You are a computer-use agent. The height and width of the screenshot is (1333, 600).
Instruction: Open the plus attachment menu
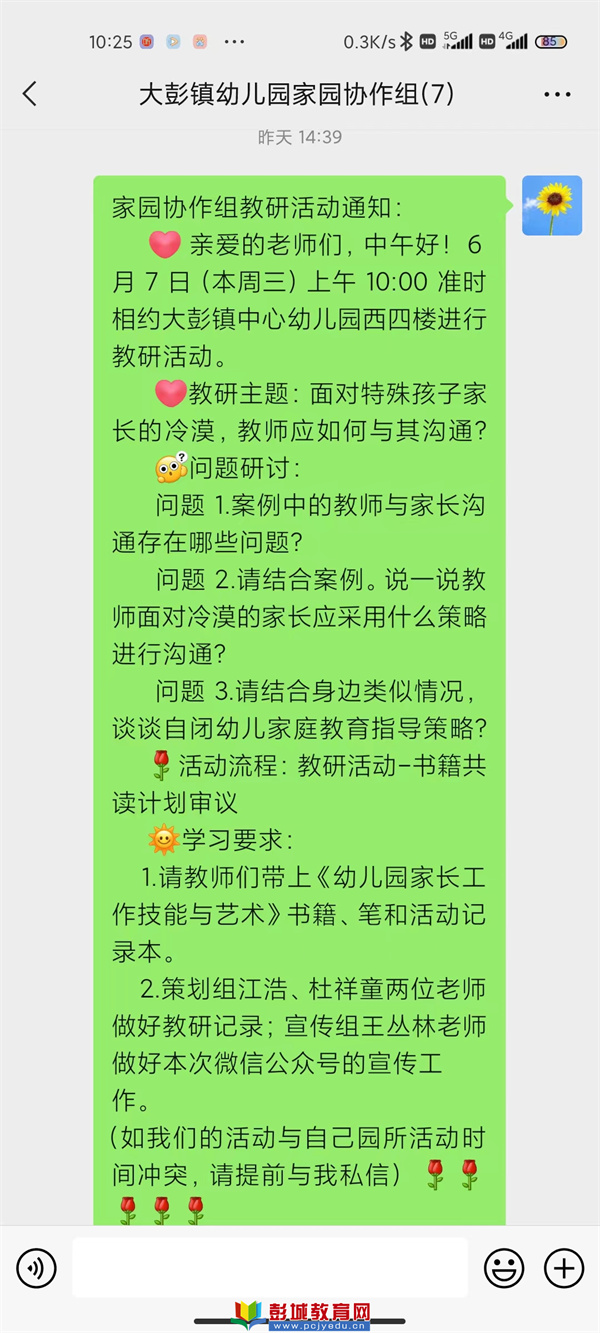point(563,1268)
